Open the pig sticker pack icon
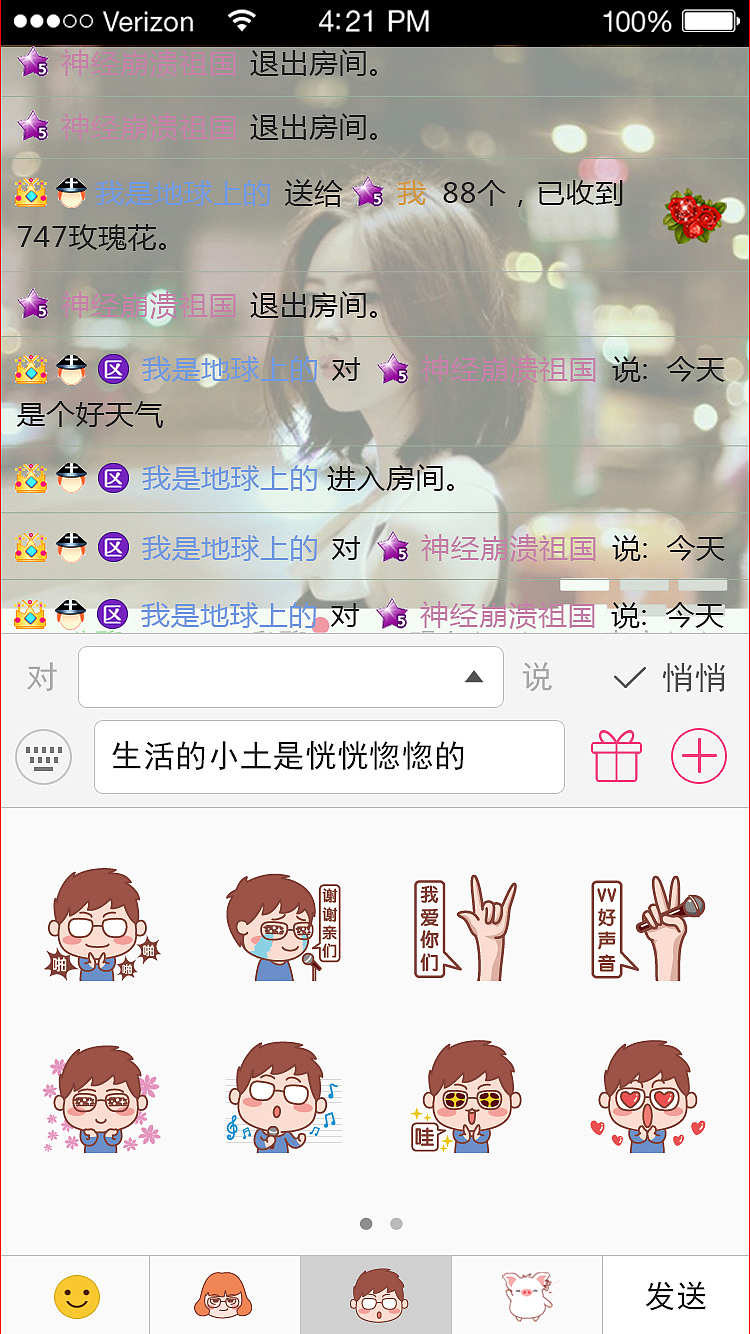This screenshot has height=1334, width=750. 525,1295
